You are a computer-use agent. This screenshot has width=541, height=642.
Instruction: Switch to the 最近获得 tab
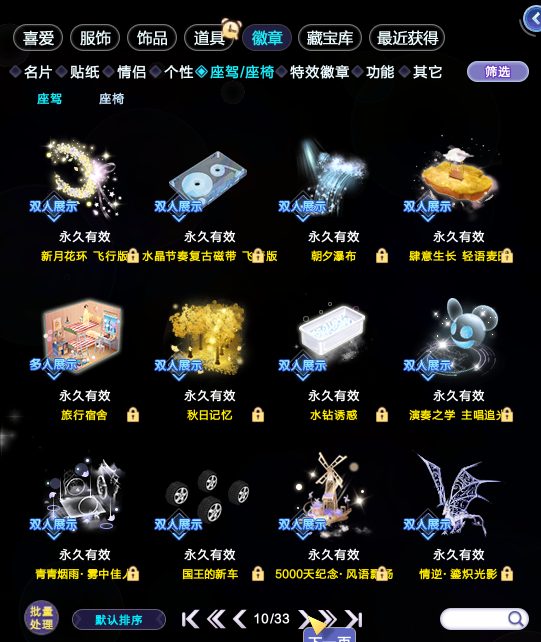pyautogui.click(x=407, y=38)
